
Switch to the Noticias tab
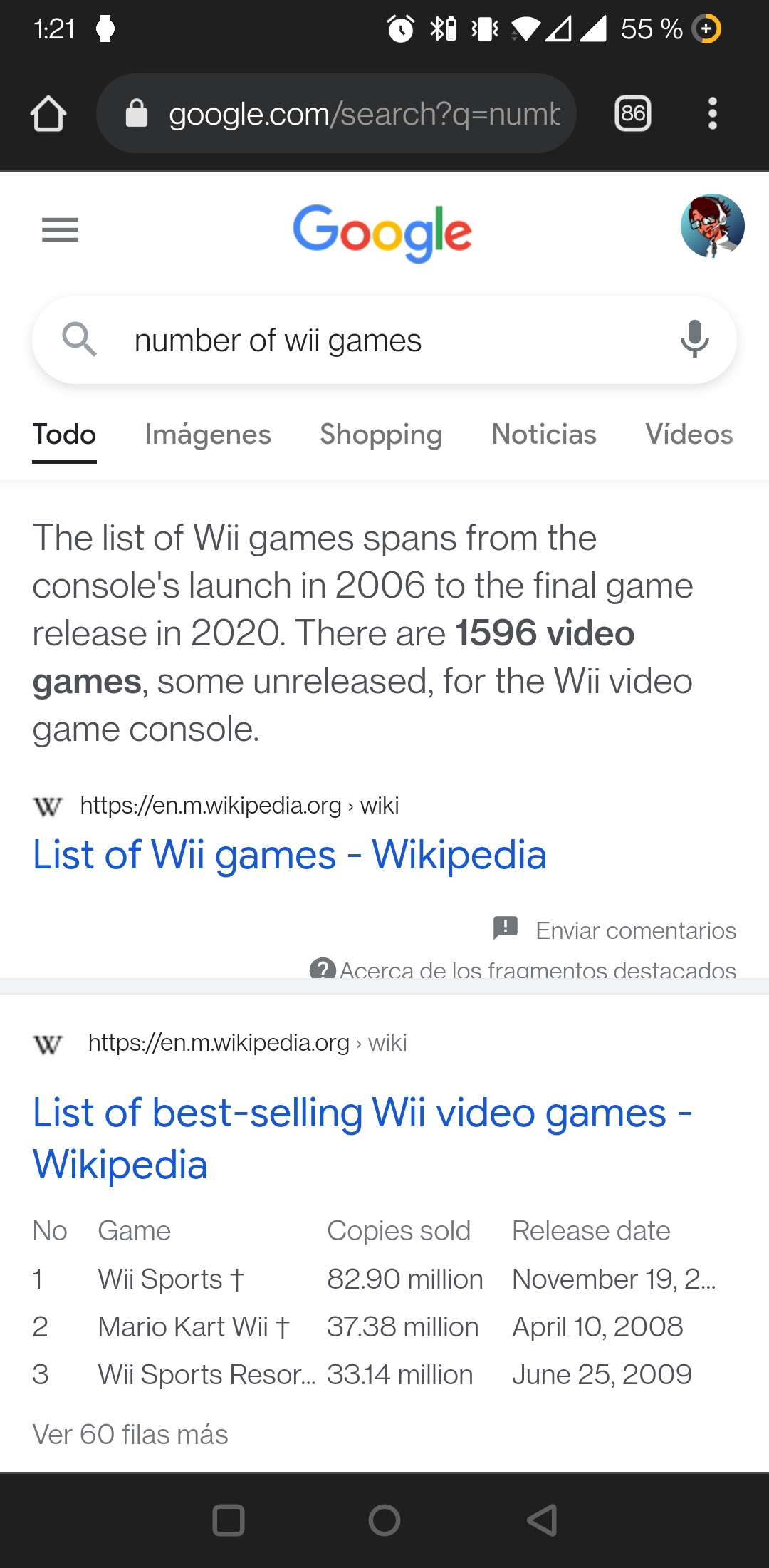coord(544,435)
